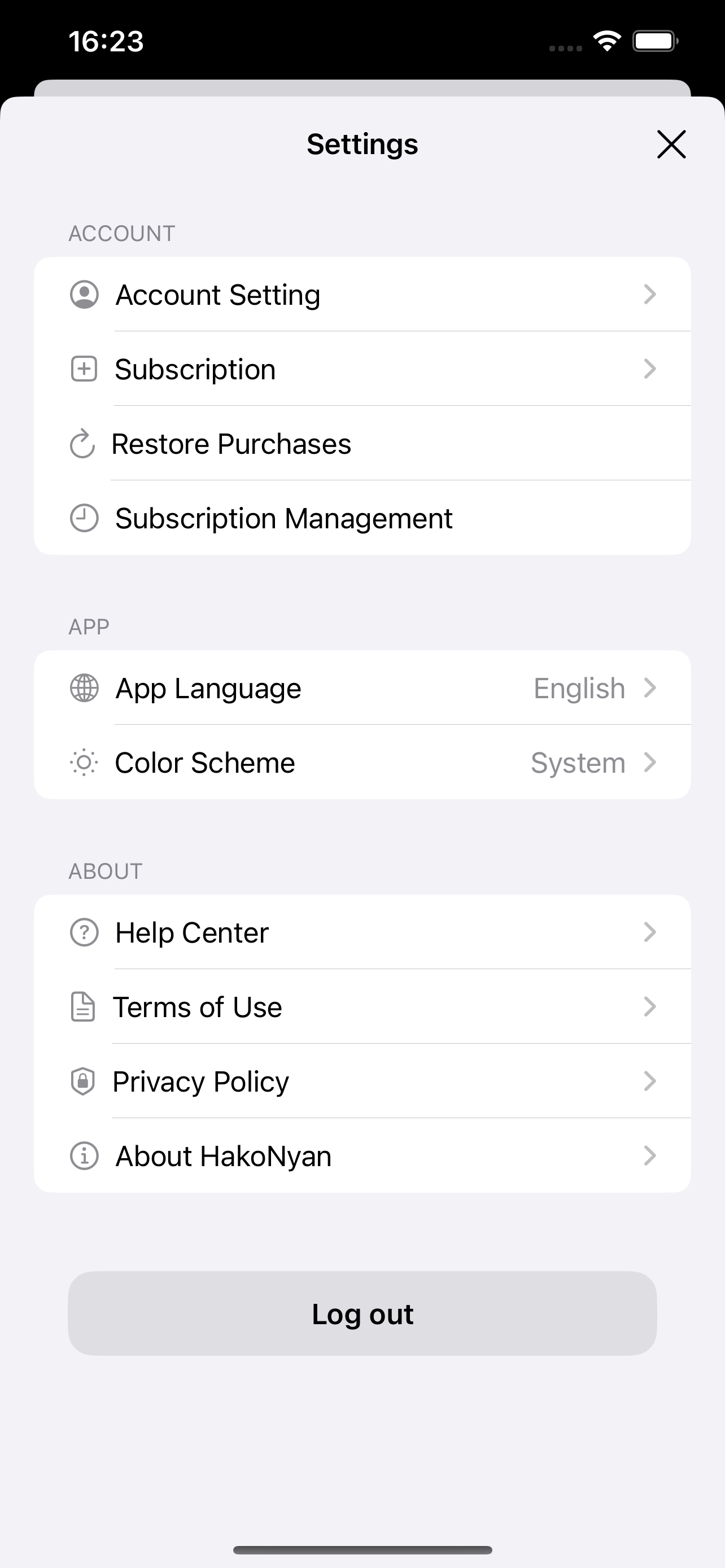This screenshot has width=725, height=1568.
Task: Open Subscription Management
Action: coord(362,518)
